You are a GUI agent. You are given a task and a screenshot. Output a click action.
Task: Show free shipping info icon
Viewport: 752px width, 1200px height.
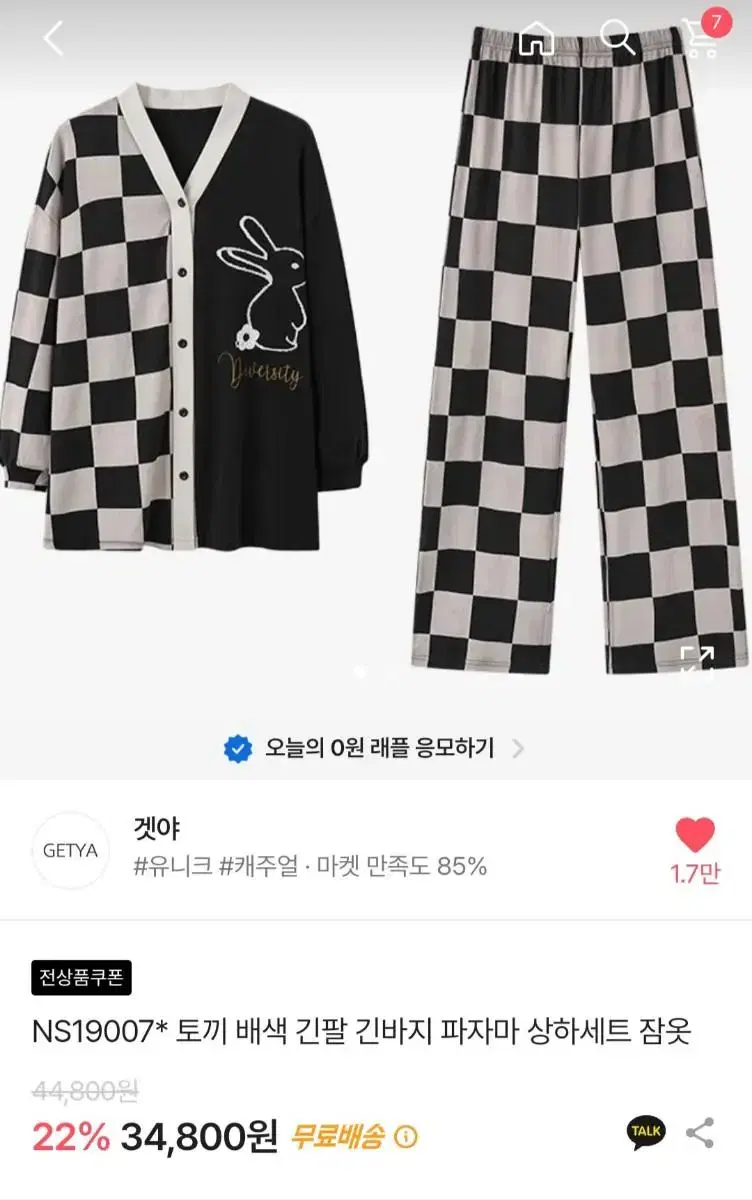pyautogui.click(x=406, y=1136)
